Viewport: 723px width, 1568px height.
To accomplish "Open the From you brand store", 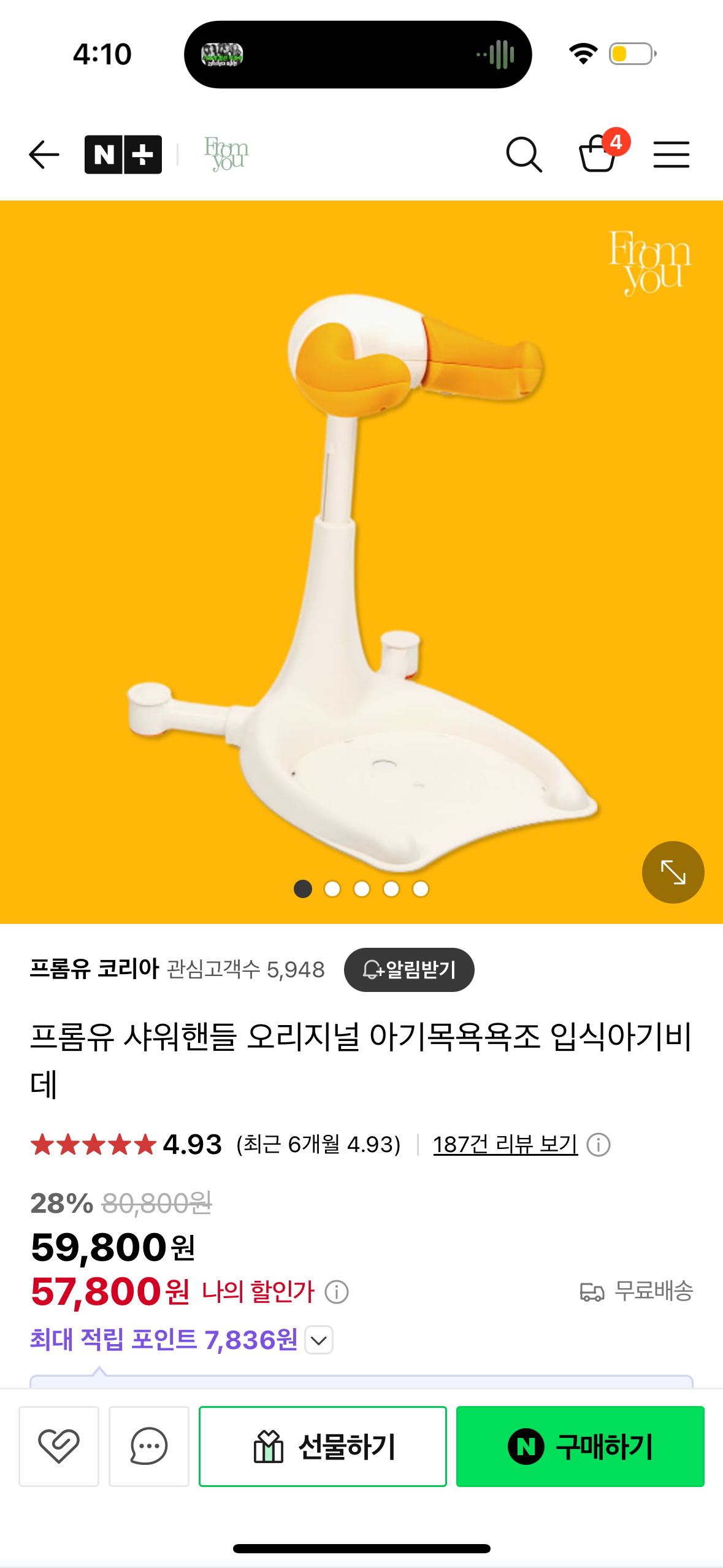I will click(x=226, y=154).
